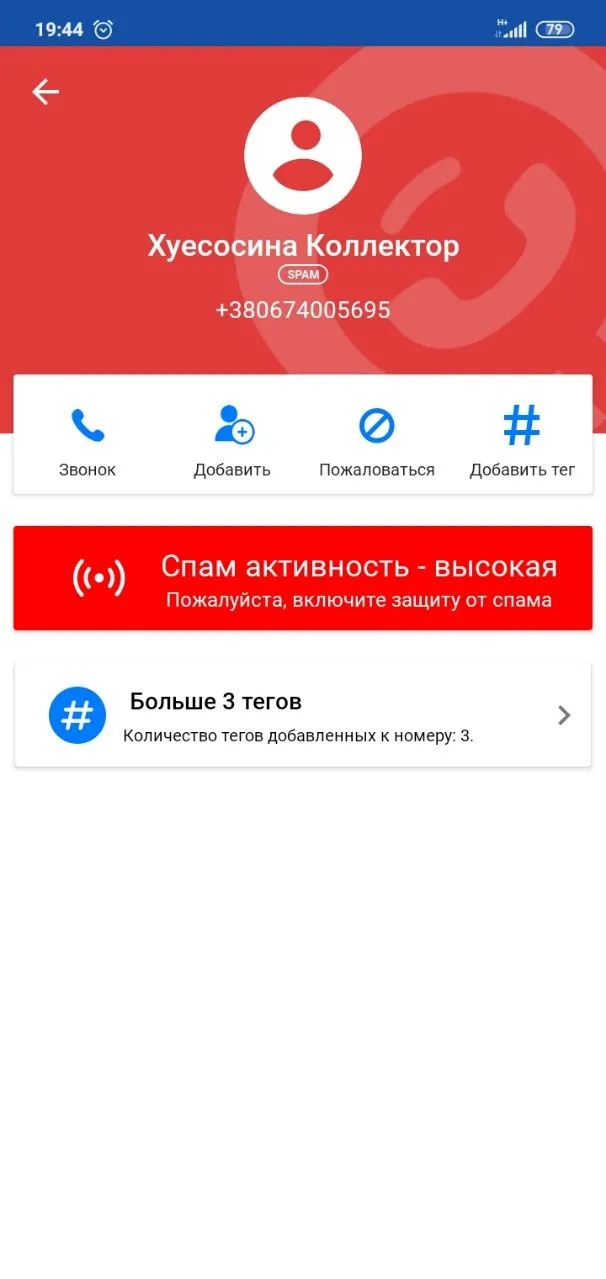Open the Больше 3 тегов row
This screenshot has width=606, height=1279.
pyautogui.click(x=303, y=715)
